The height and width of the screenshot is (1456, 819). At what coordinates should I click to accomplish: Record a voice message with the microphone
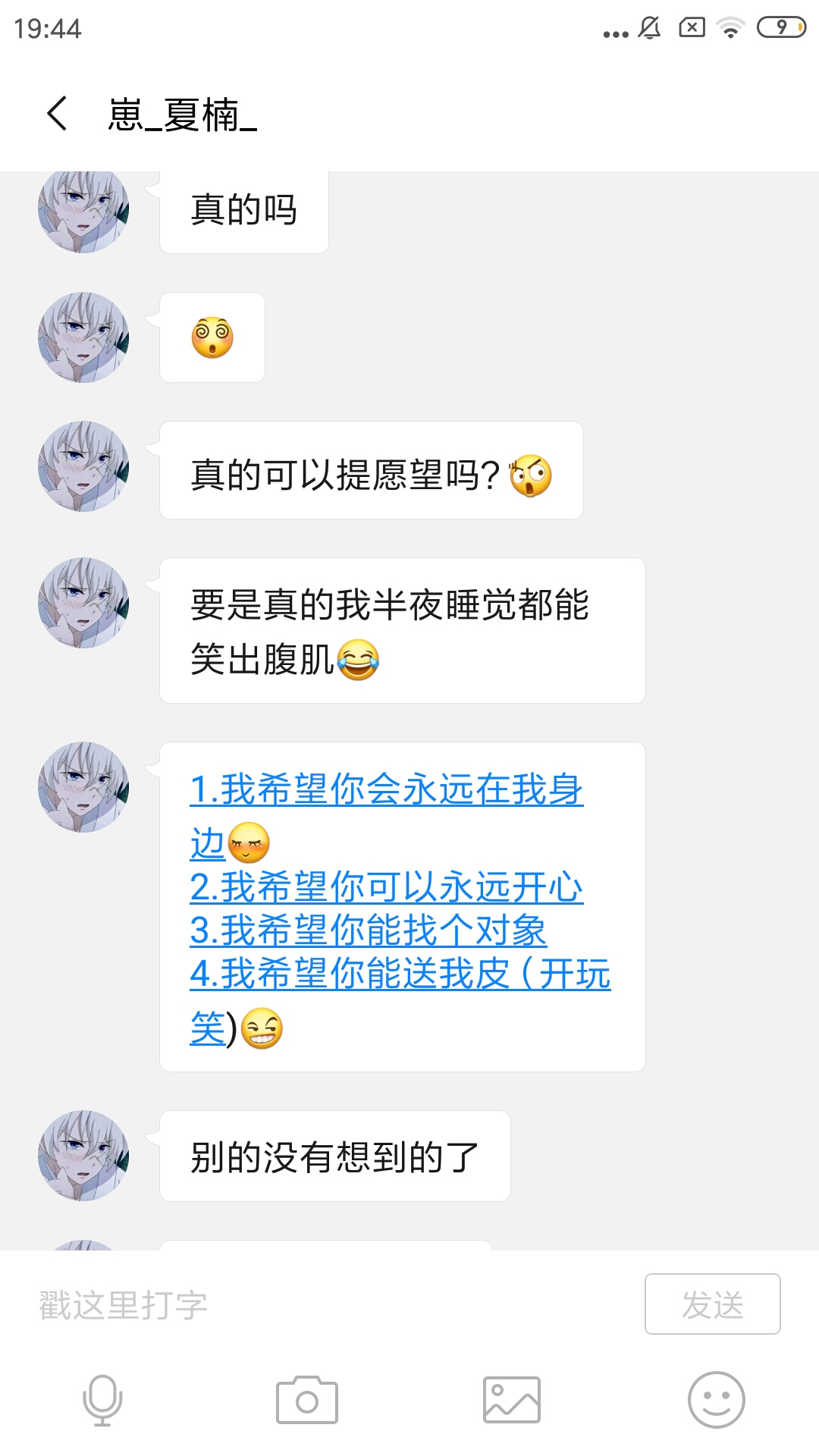click(x=102, y=1400)
